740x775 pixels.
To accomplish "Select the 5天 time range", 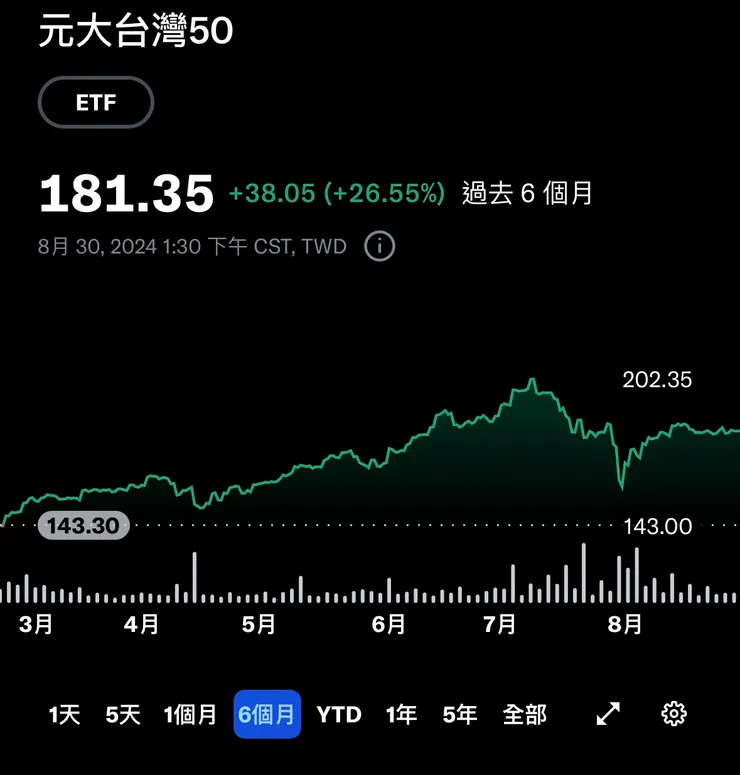I will pyautogui.click(x=124, y=714).
